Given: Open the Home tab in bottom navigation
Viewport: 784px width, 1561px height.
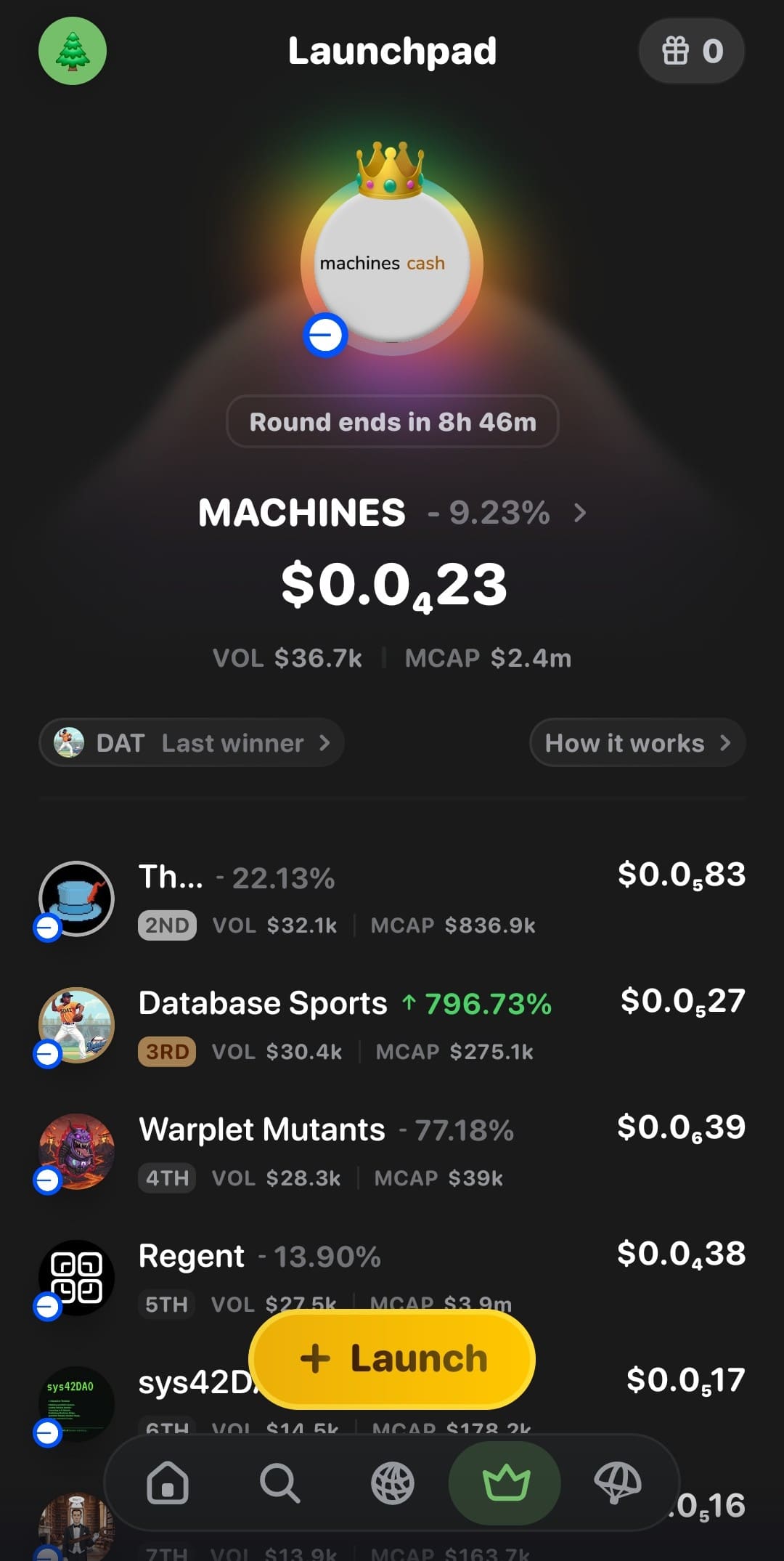Looking at the screenshot, I should click(166, 1485).
